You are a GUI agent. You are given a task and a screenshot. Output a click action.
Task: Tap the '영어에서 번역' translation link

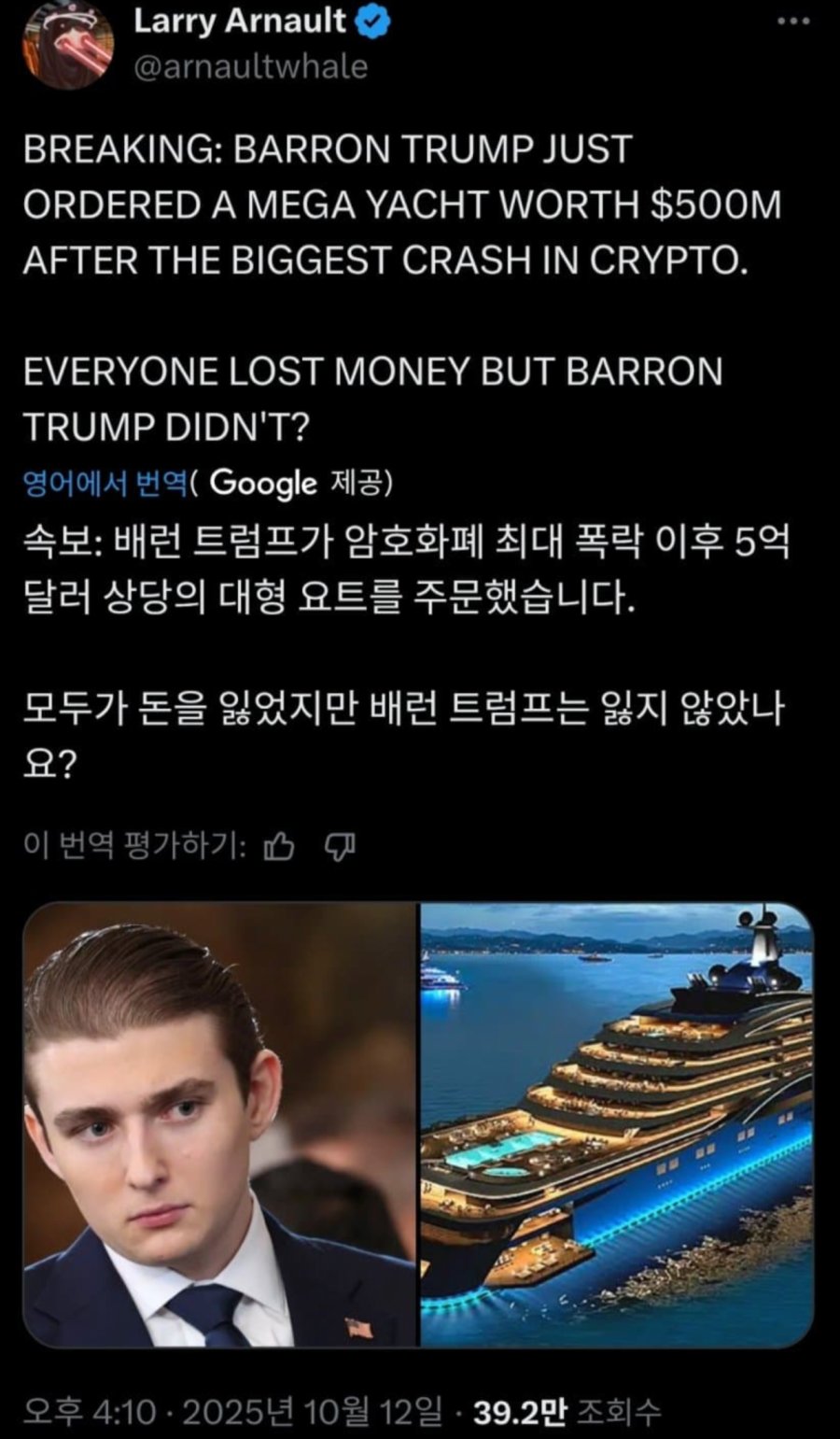(105, 483)
